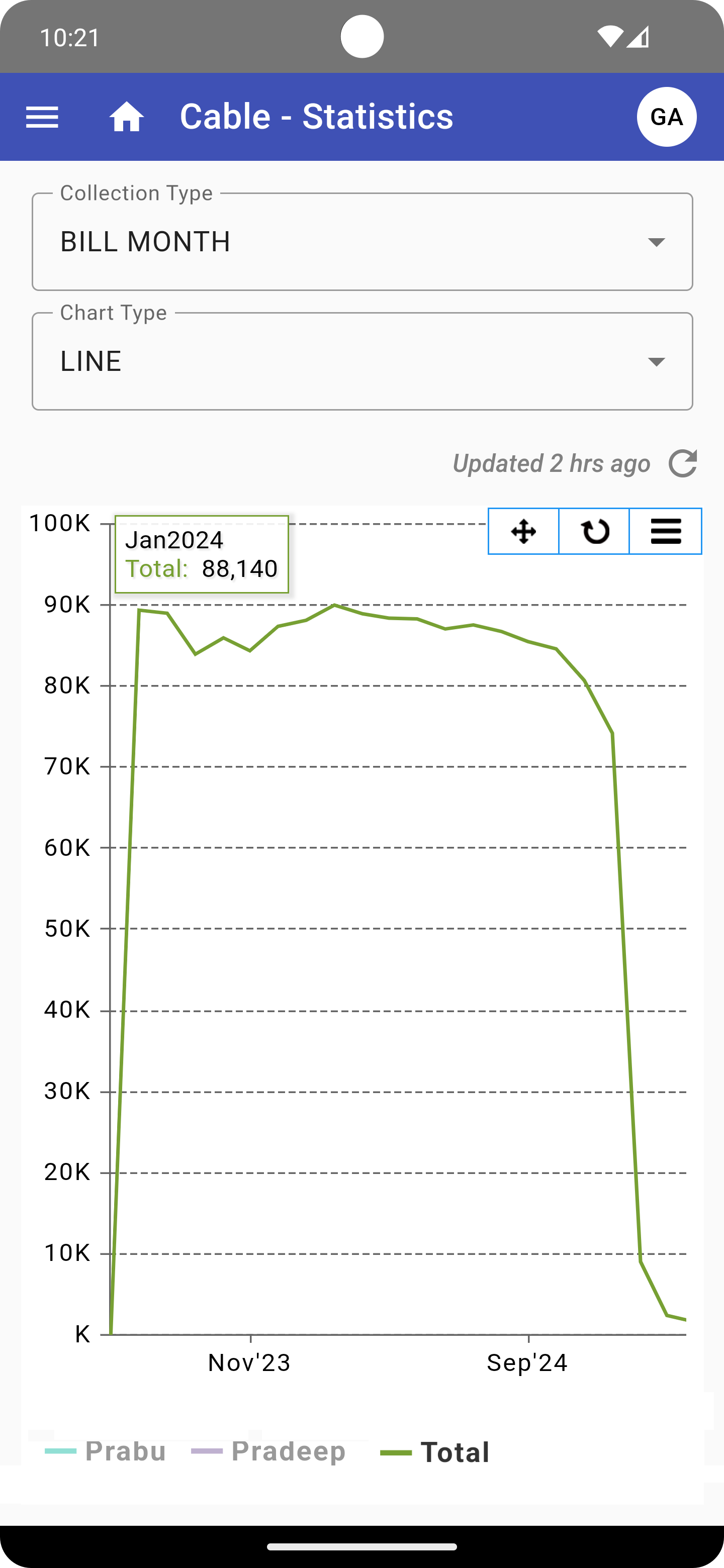Screen dimensions: 724x1568
Task: Reset the chart zoom
Action: coord(594,531)
